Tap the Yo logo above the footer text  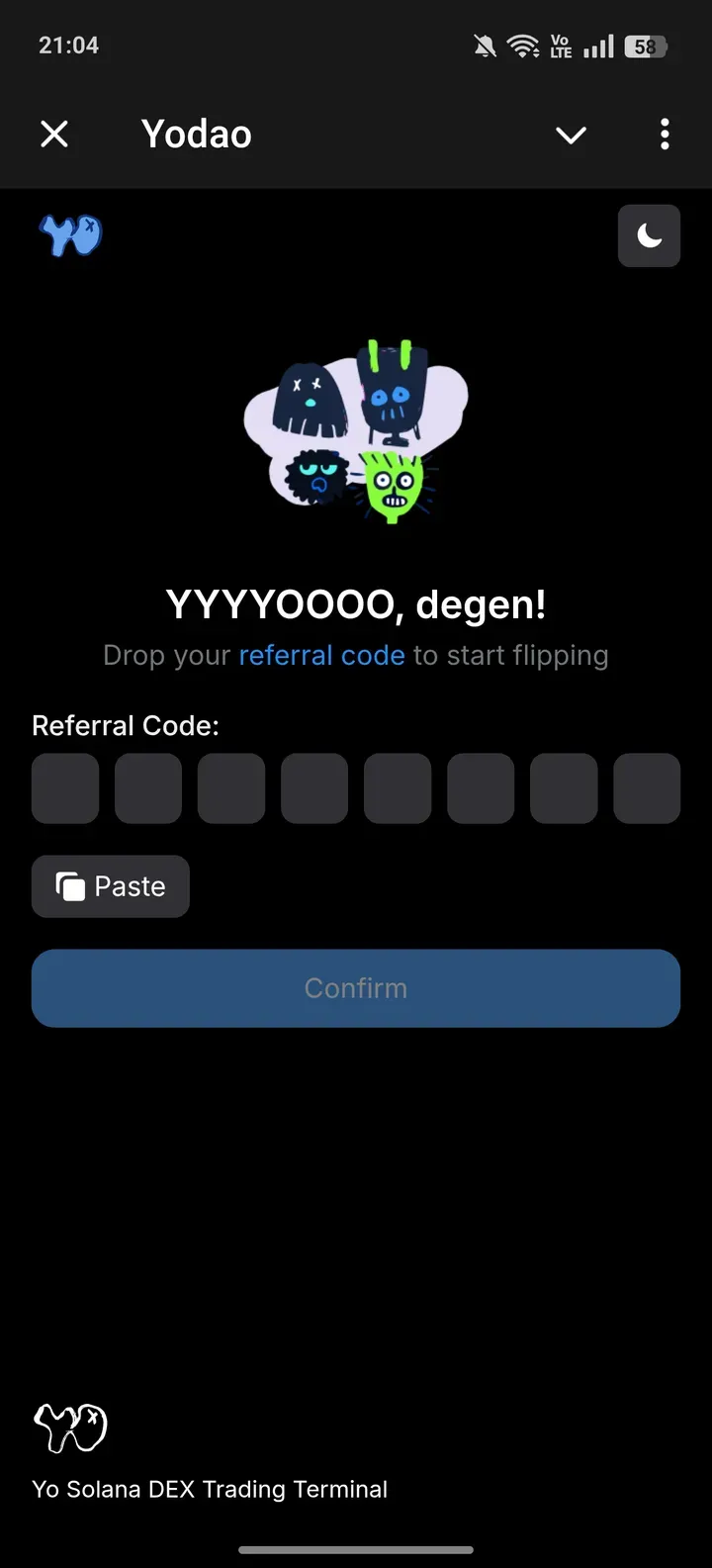69,1428
